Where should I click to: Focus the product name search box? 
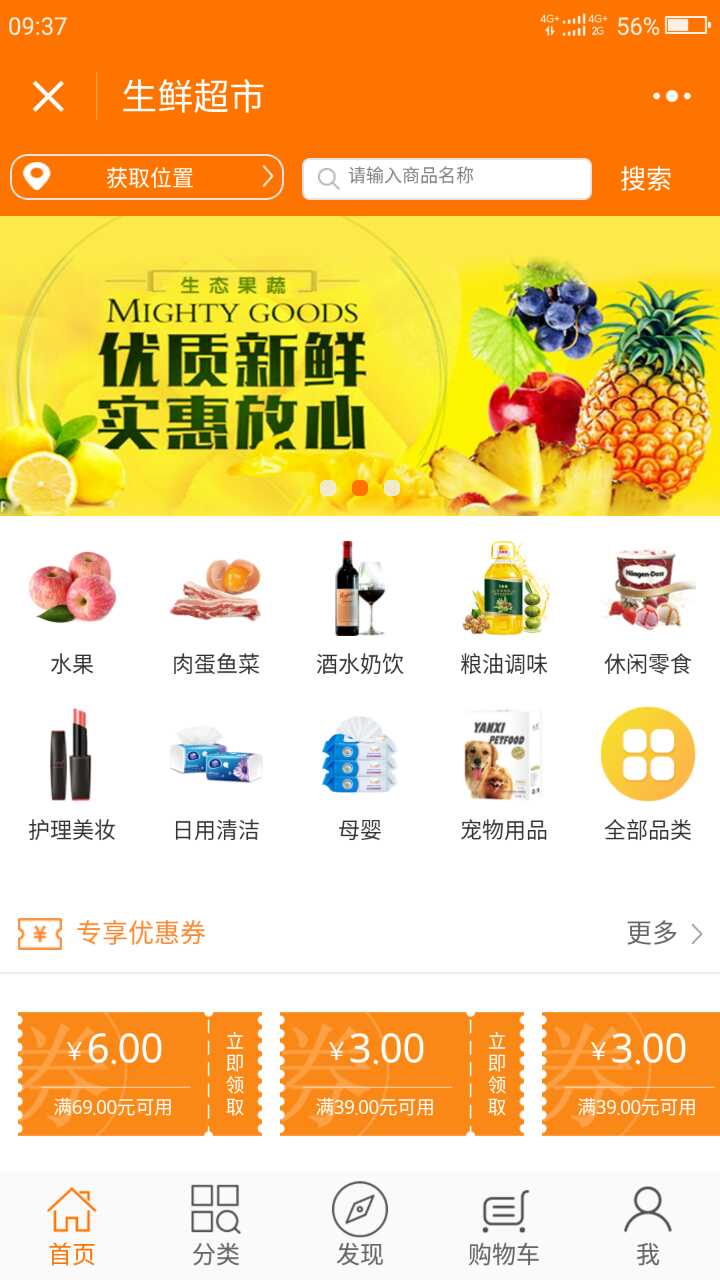pyautogui.click(x=447, y=178)
